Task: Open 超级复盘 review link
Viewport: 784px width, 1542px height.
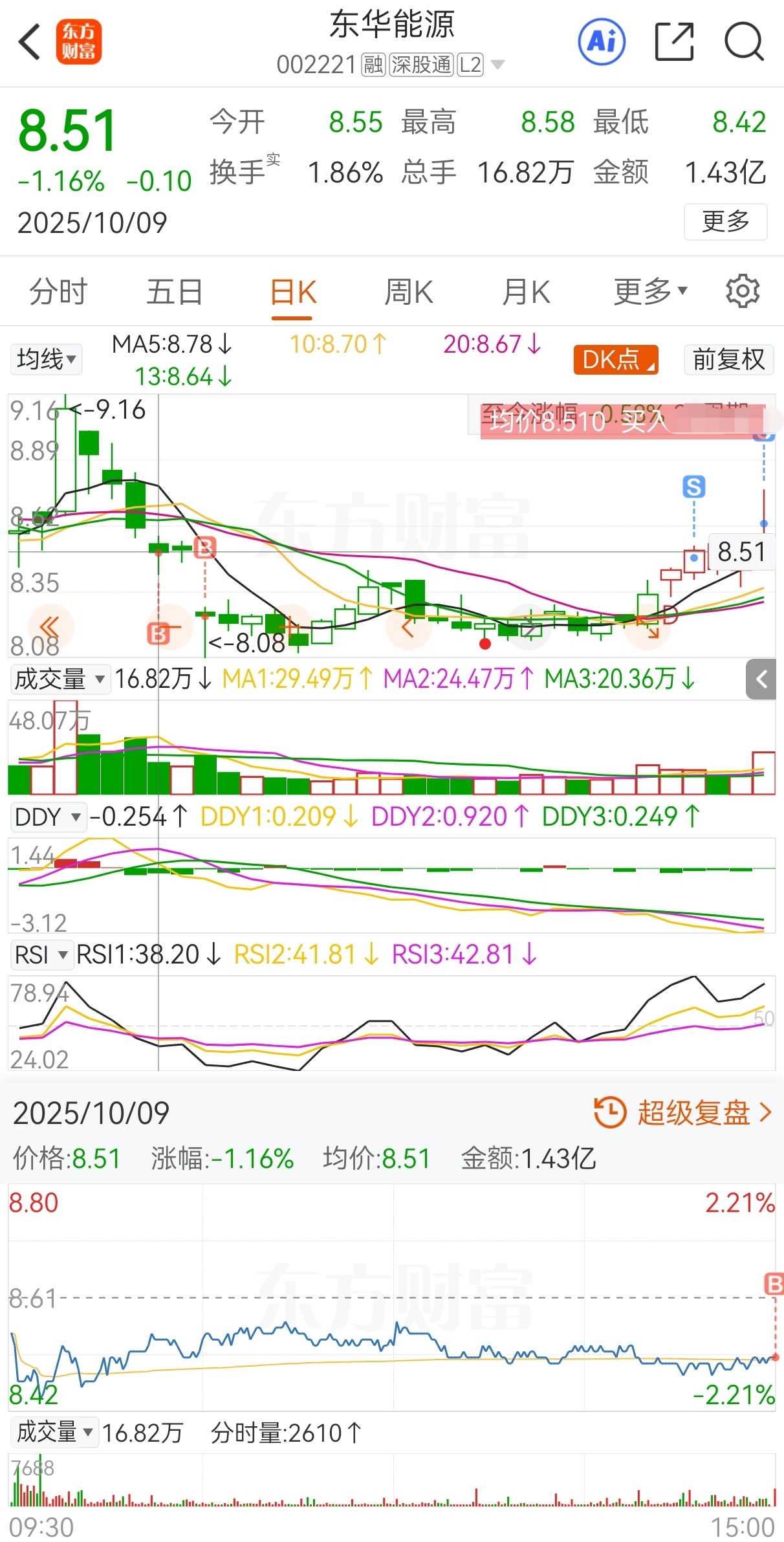Action: [x=683, y=1114]
